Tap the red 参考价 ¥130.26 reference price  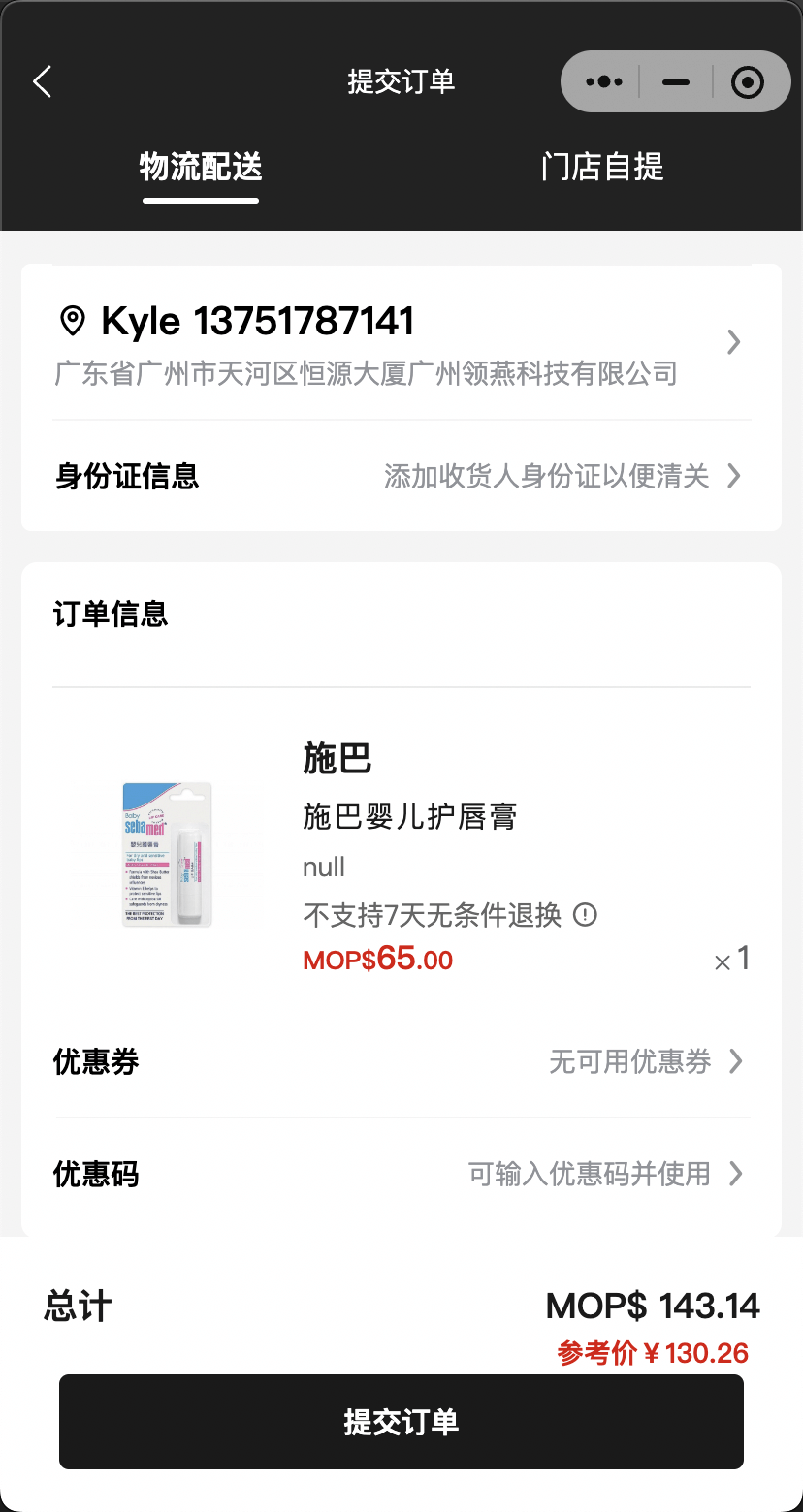(652, 1351)
